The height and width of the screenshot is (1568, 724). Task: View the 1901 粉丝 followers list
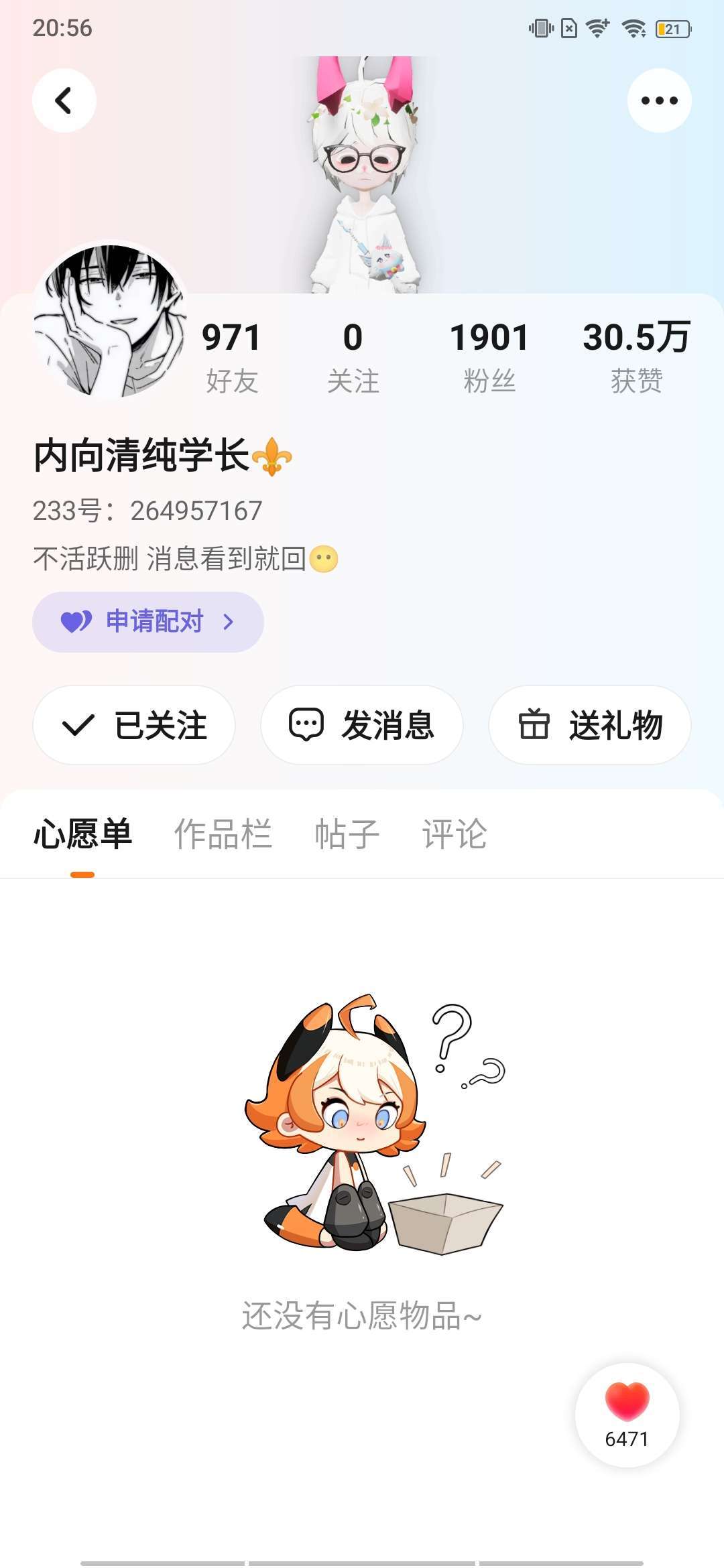[489, 355]
